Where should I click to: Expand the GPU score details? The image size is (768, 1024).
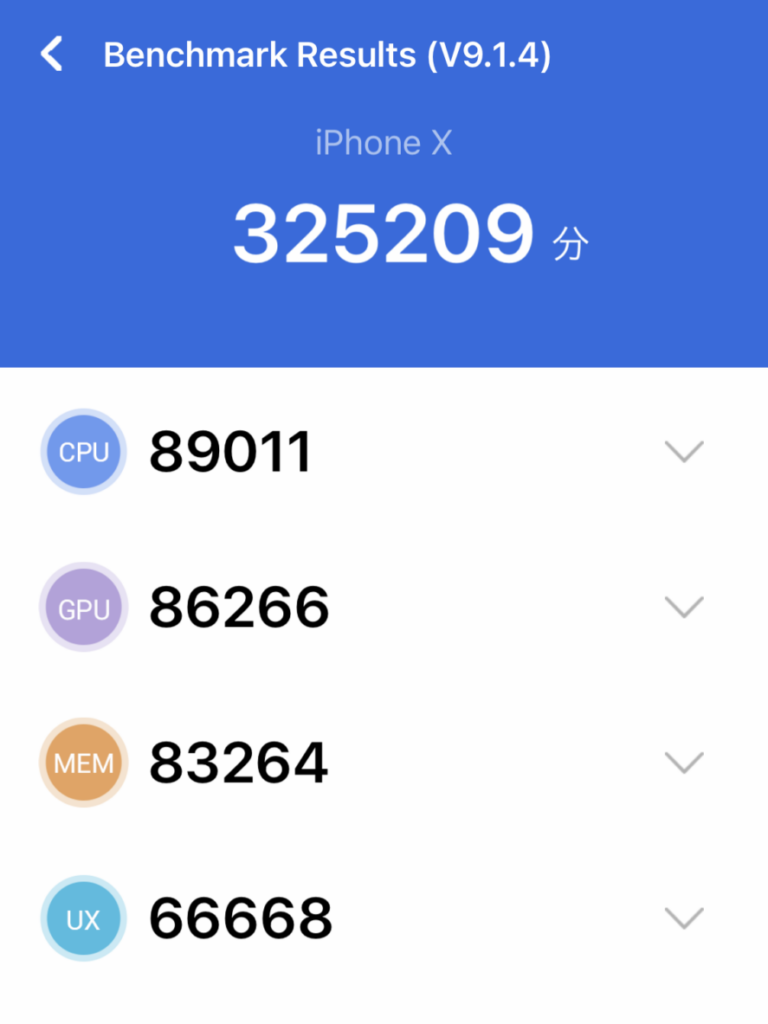tap(684, 607)
